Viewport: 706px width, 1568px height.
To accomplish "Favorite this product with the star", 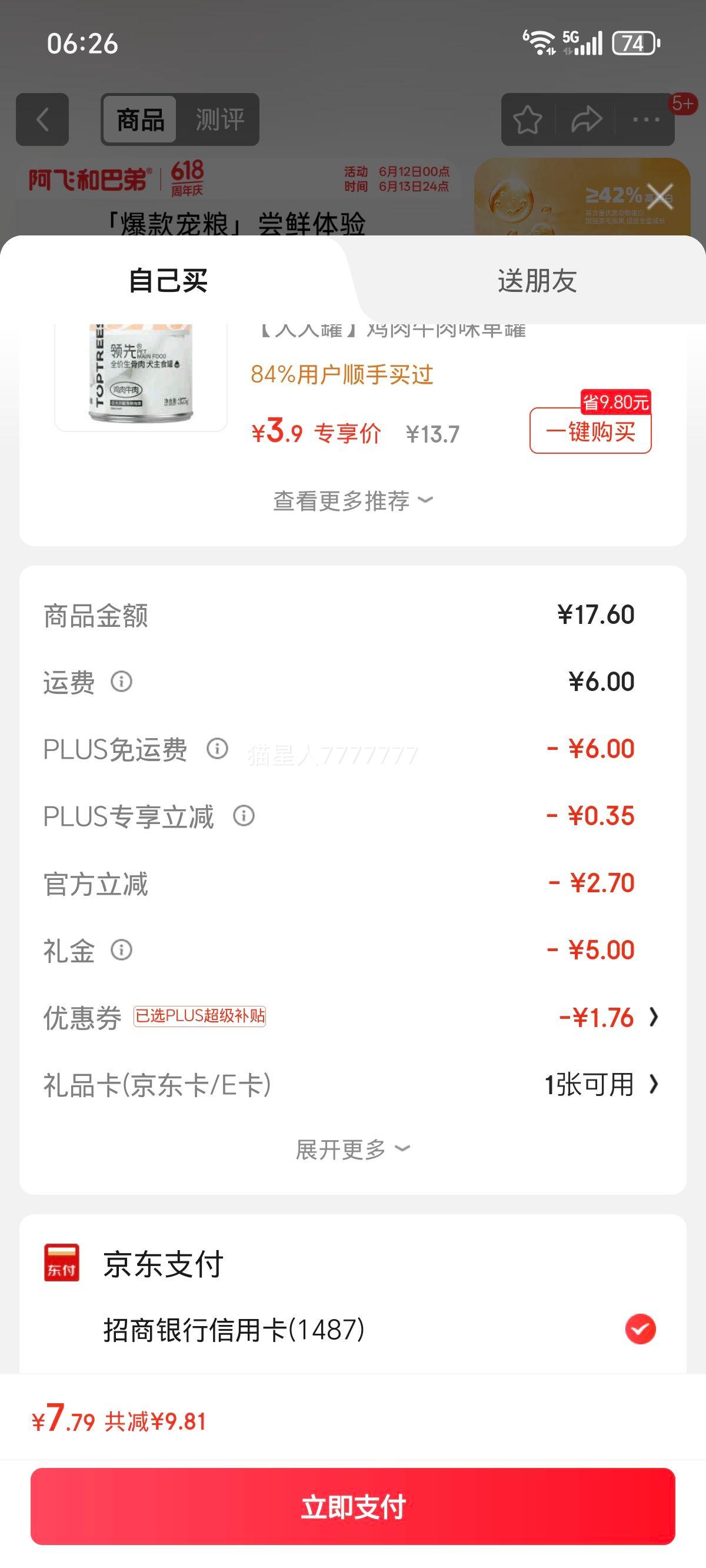I will point(527,119).
